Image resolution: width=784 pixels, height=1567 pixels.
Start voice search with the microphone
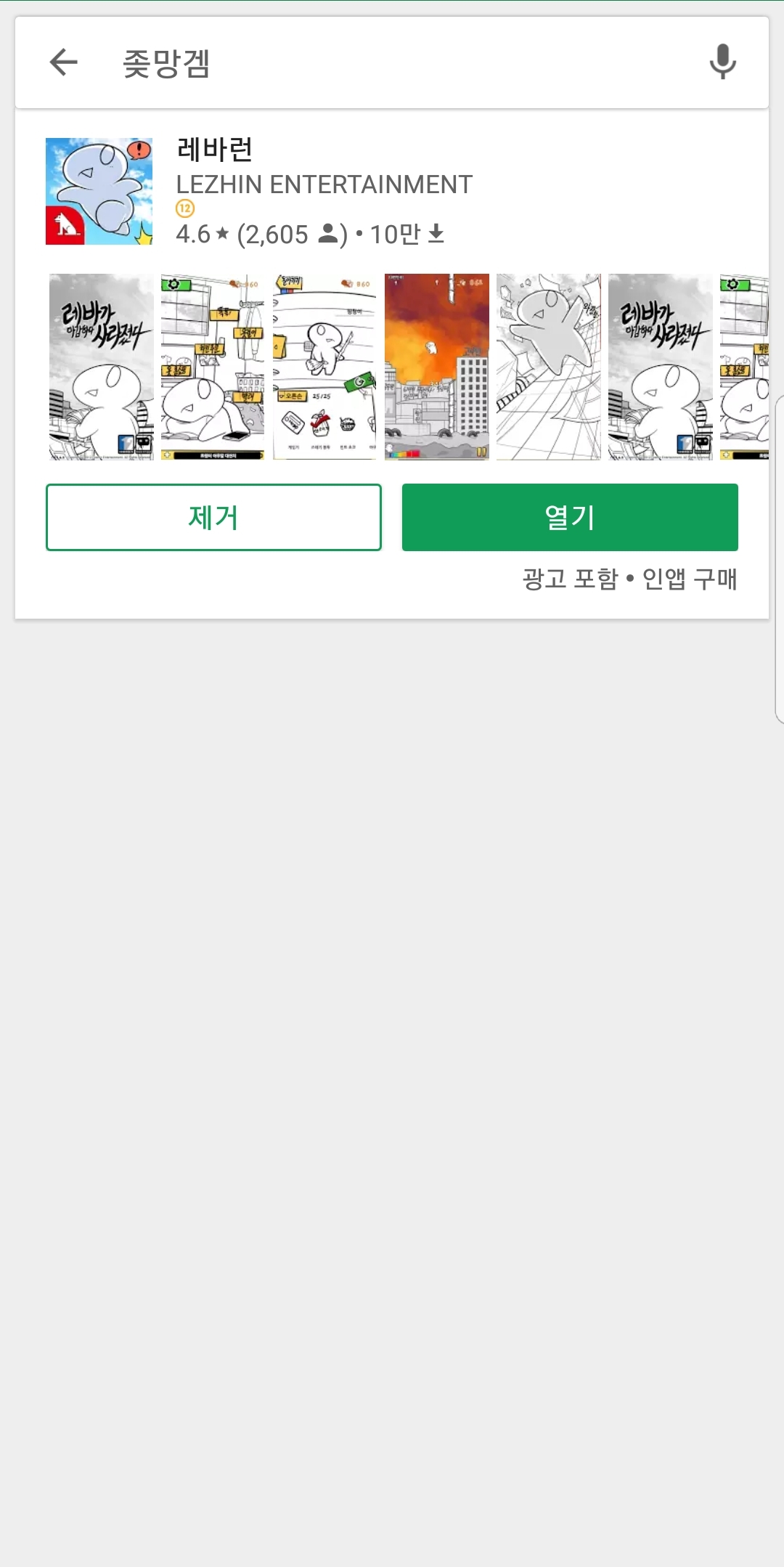[x=722, y=62]
